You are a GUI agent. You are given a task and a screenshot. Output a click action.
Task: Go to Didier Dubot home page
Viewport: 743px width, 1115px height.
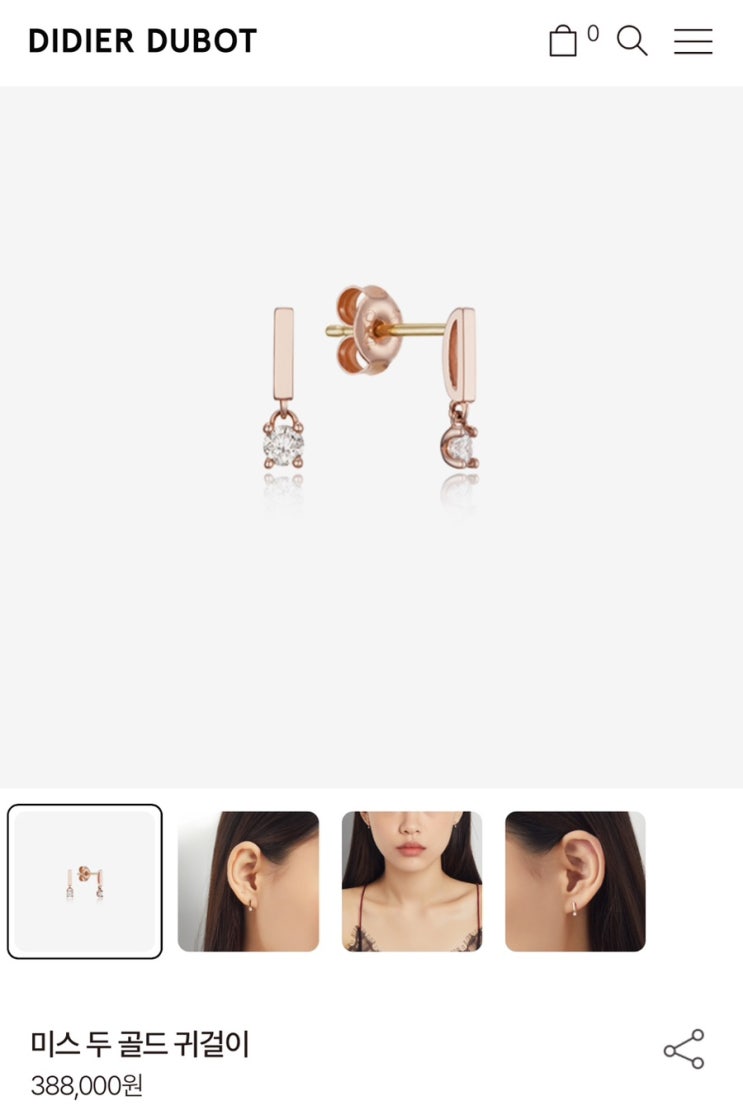tap(142, 41)
